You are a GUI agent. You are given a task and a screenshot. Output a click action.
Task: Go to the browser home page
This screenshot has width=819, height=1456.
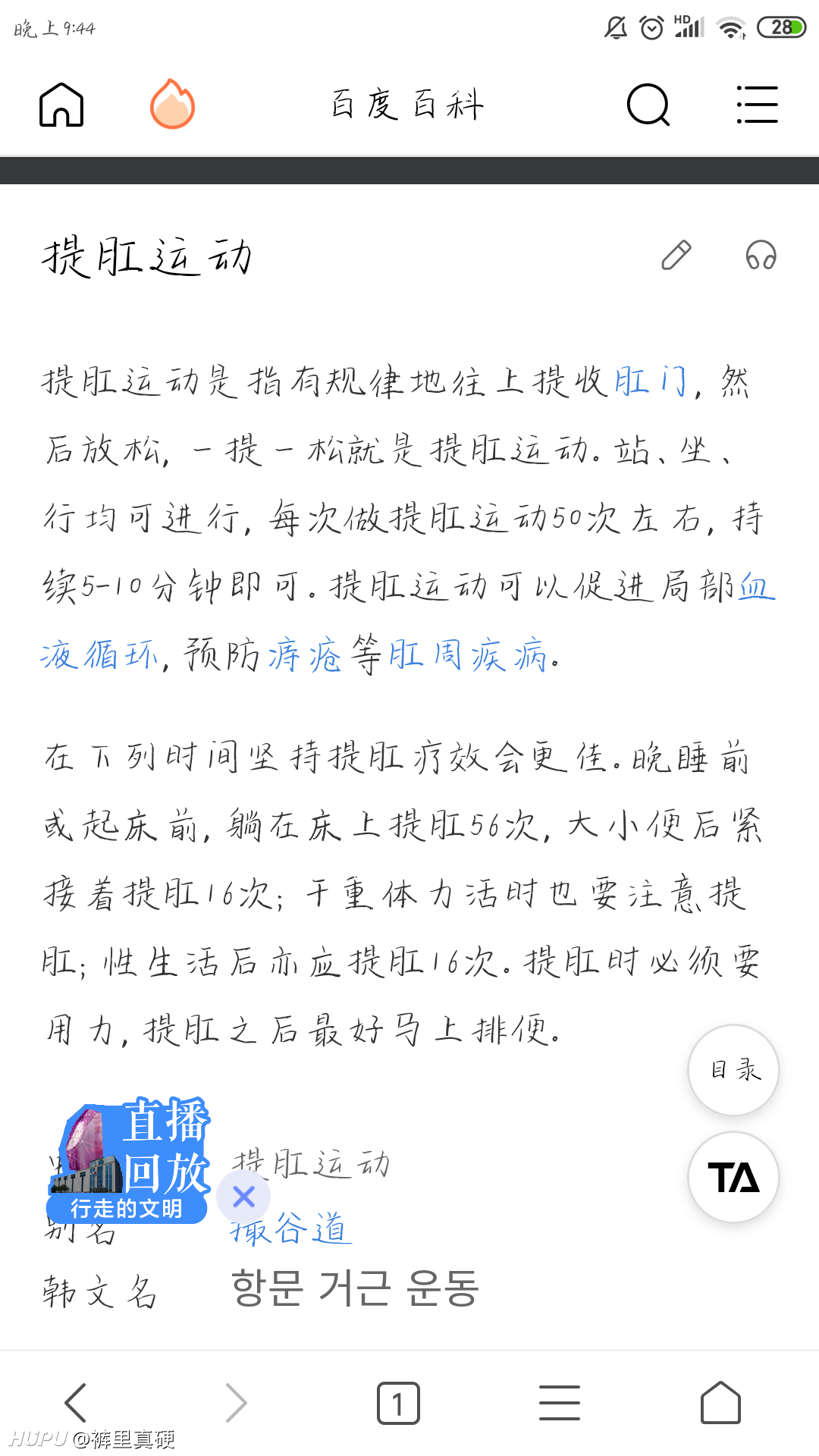(x=720, y=1403)
